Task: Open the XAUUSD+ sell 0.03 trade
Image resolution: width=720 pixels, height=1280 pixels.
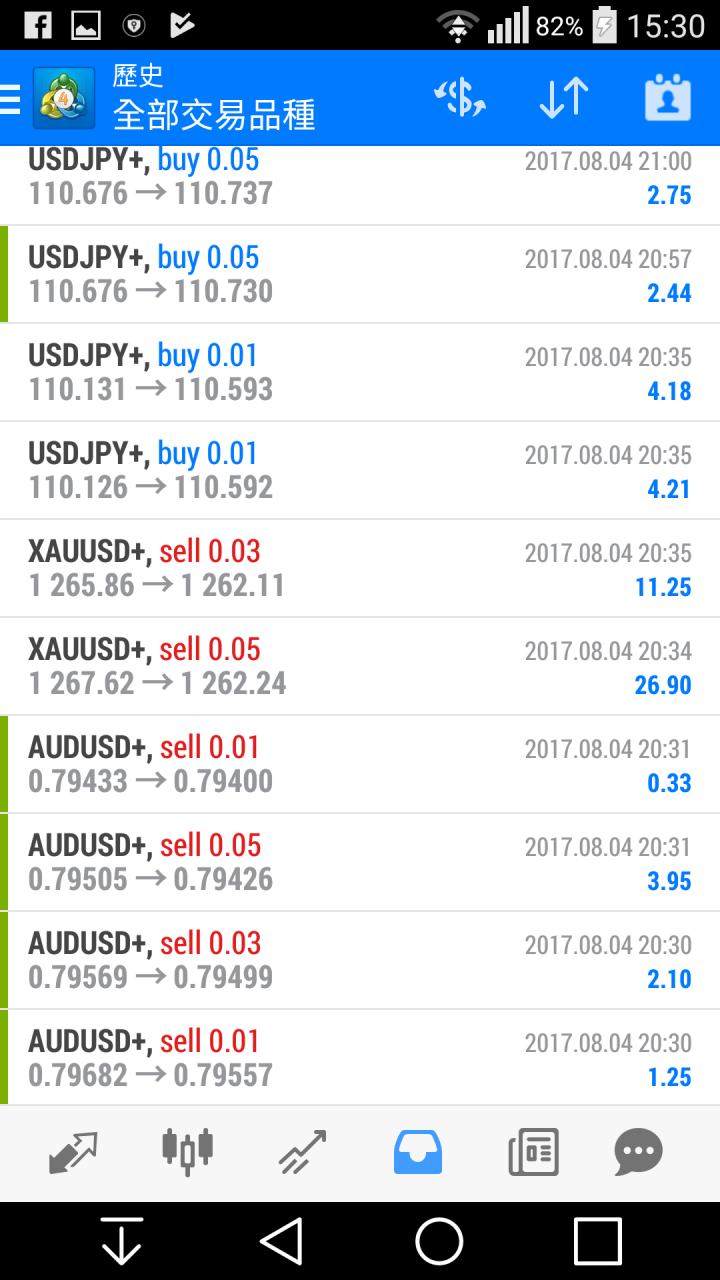Action: [360, 568]
